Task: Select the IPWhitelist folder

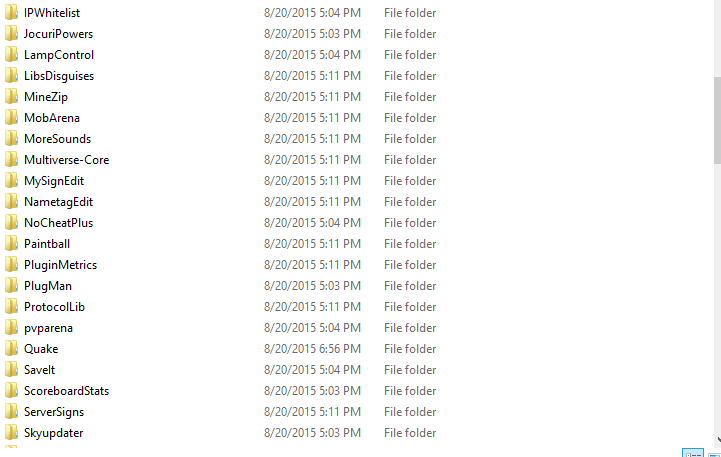Action: [x=51, y=13]
